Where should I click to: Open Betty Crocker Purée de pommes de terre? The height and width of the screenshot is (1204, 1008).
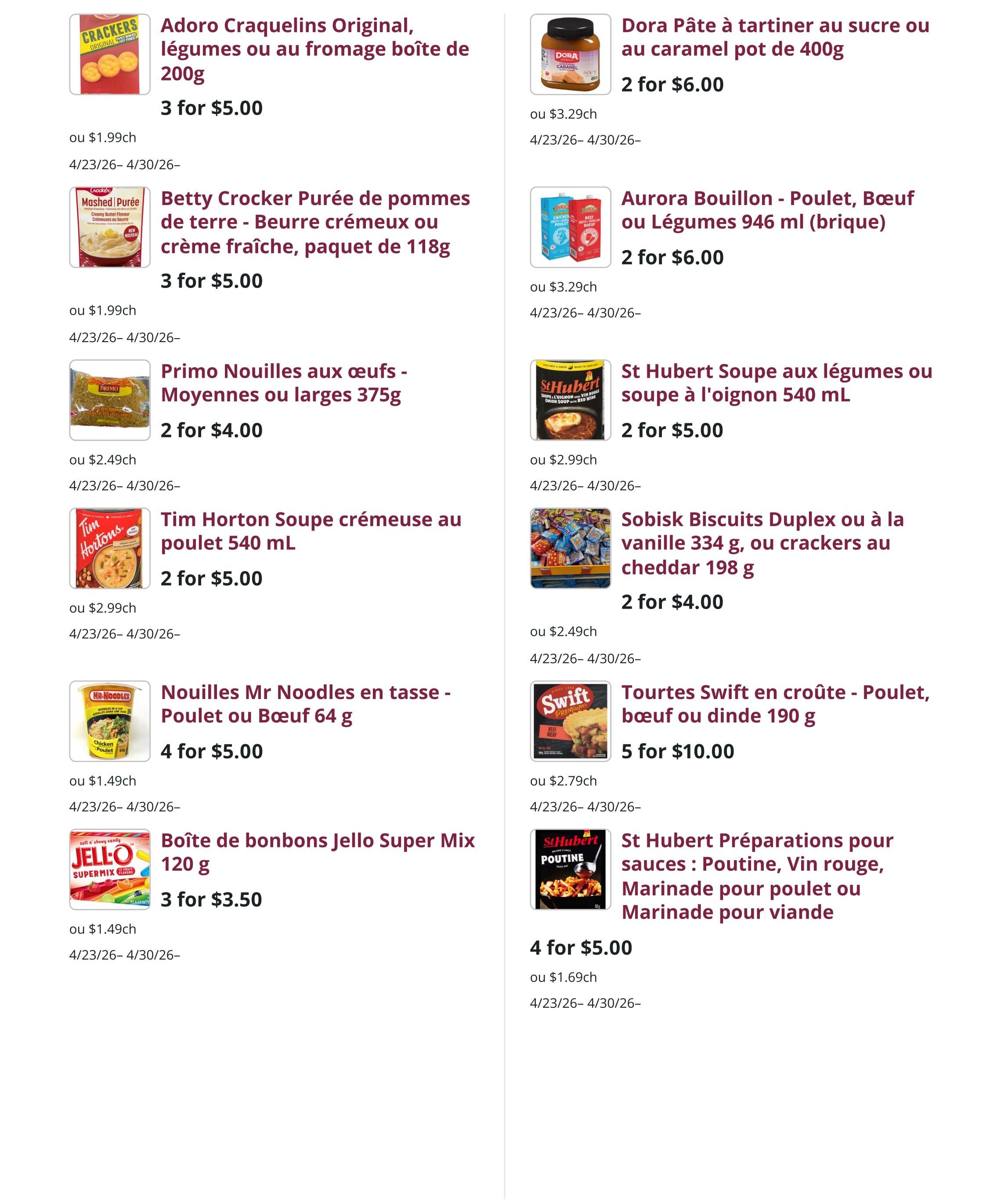tap(315, 222)
